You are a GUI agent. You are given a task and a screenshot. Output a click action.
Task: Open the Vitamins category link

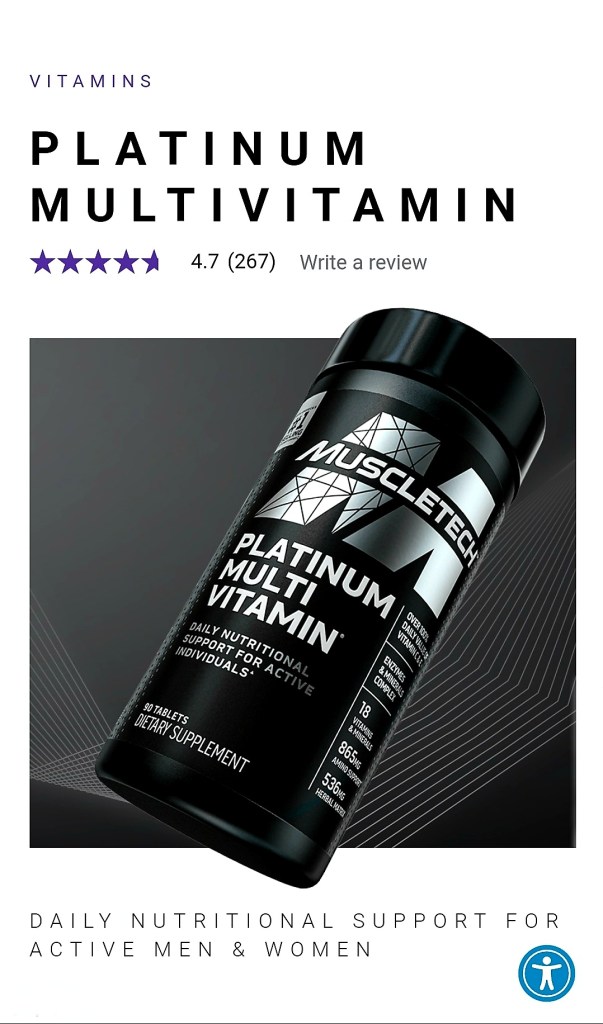pyautogui.click(x=91, y=81)
